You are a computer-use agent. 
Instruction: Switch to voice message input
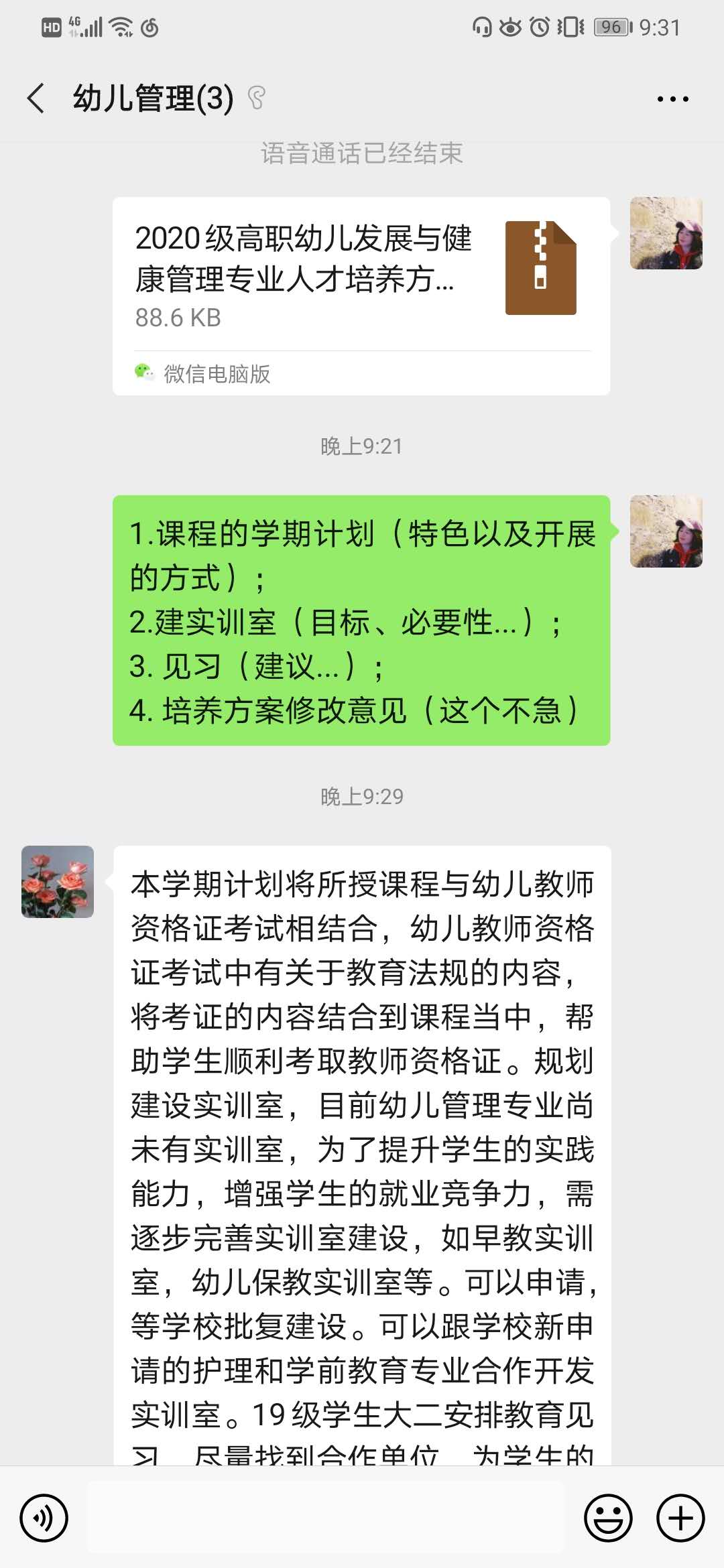click(x=44, y=1518)
